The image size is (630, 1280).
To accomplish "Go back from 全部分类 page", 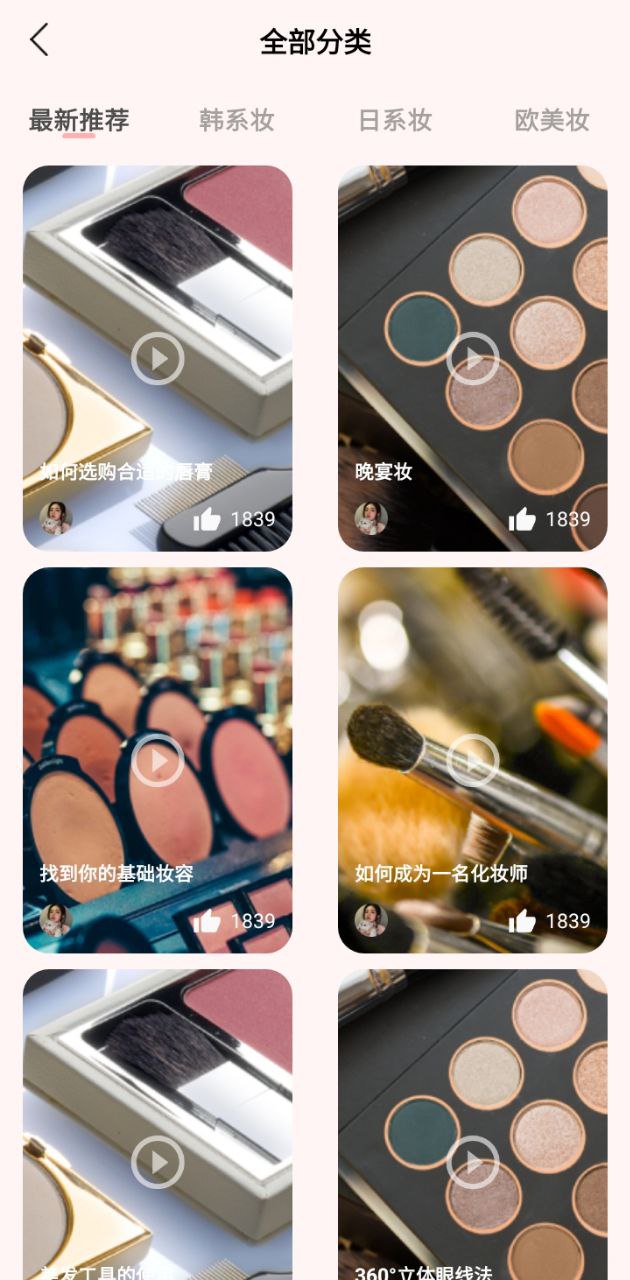I will (39, 41).
